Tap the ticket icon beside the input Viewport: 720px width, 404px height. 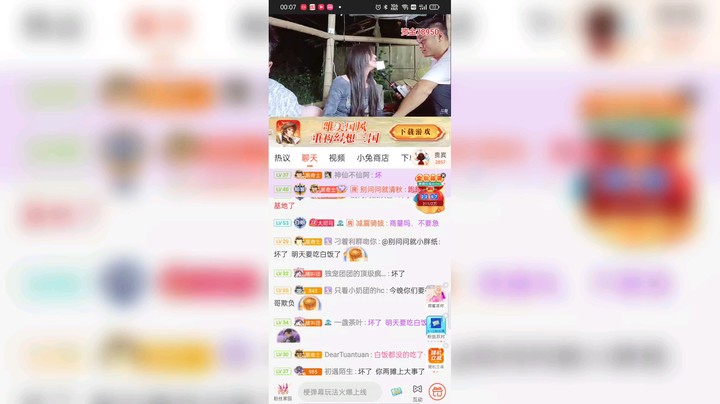[396, 392]
